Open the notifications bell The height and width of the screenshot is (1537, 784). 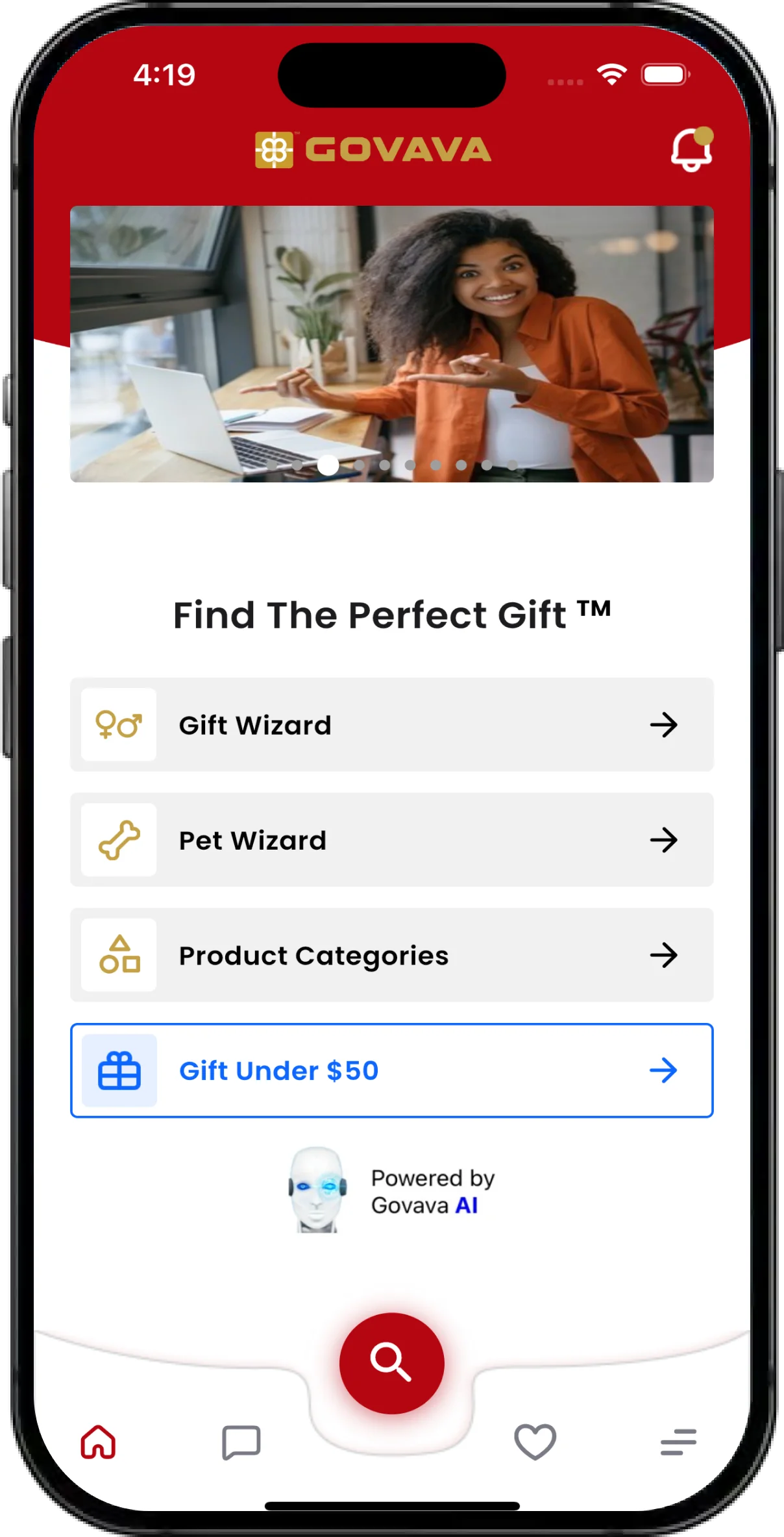(692, 149)
